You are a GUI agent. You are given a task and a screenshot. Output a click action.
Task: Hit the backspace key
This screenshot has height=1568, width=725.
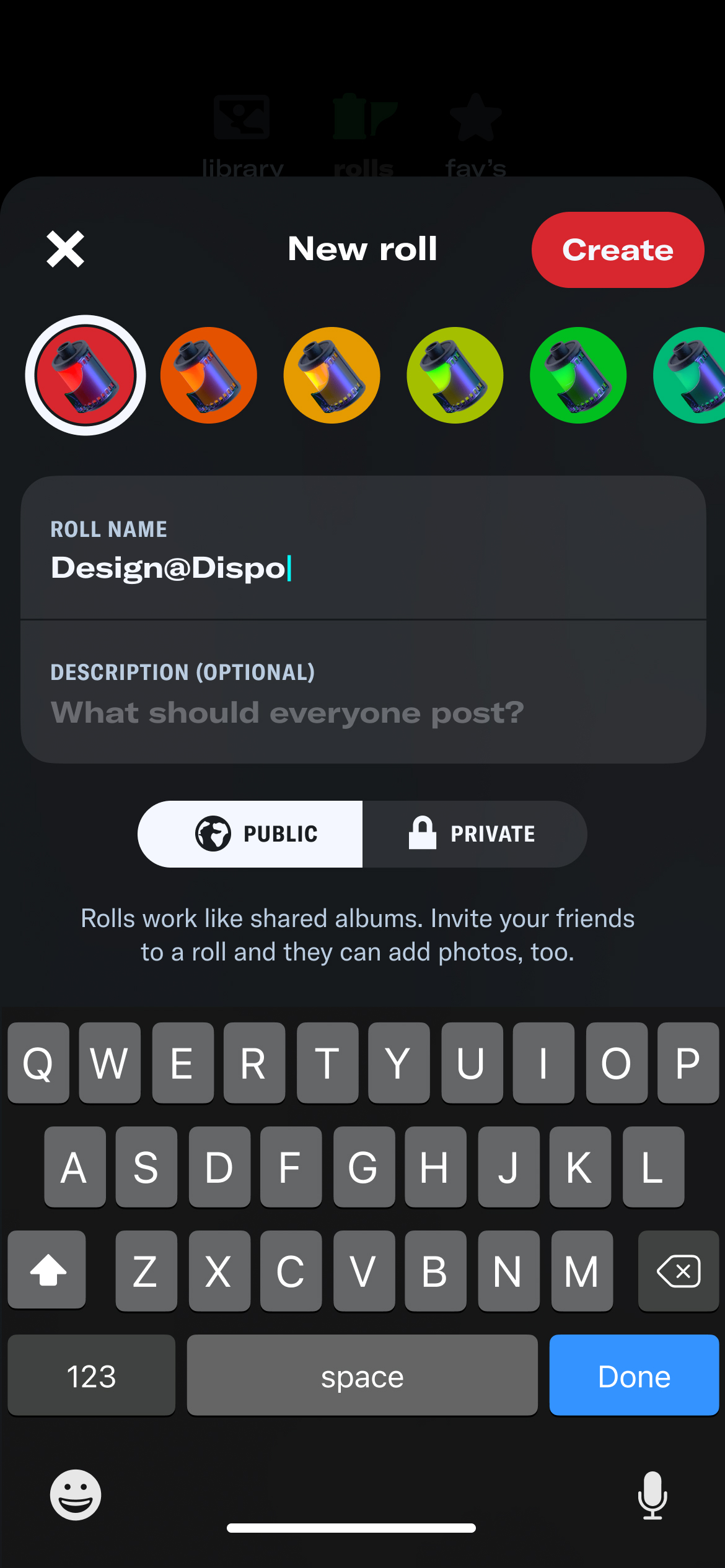678,1271
